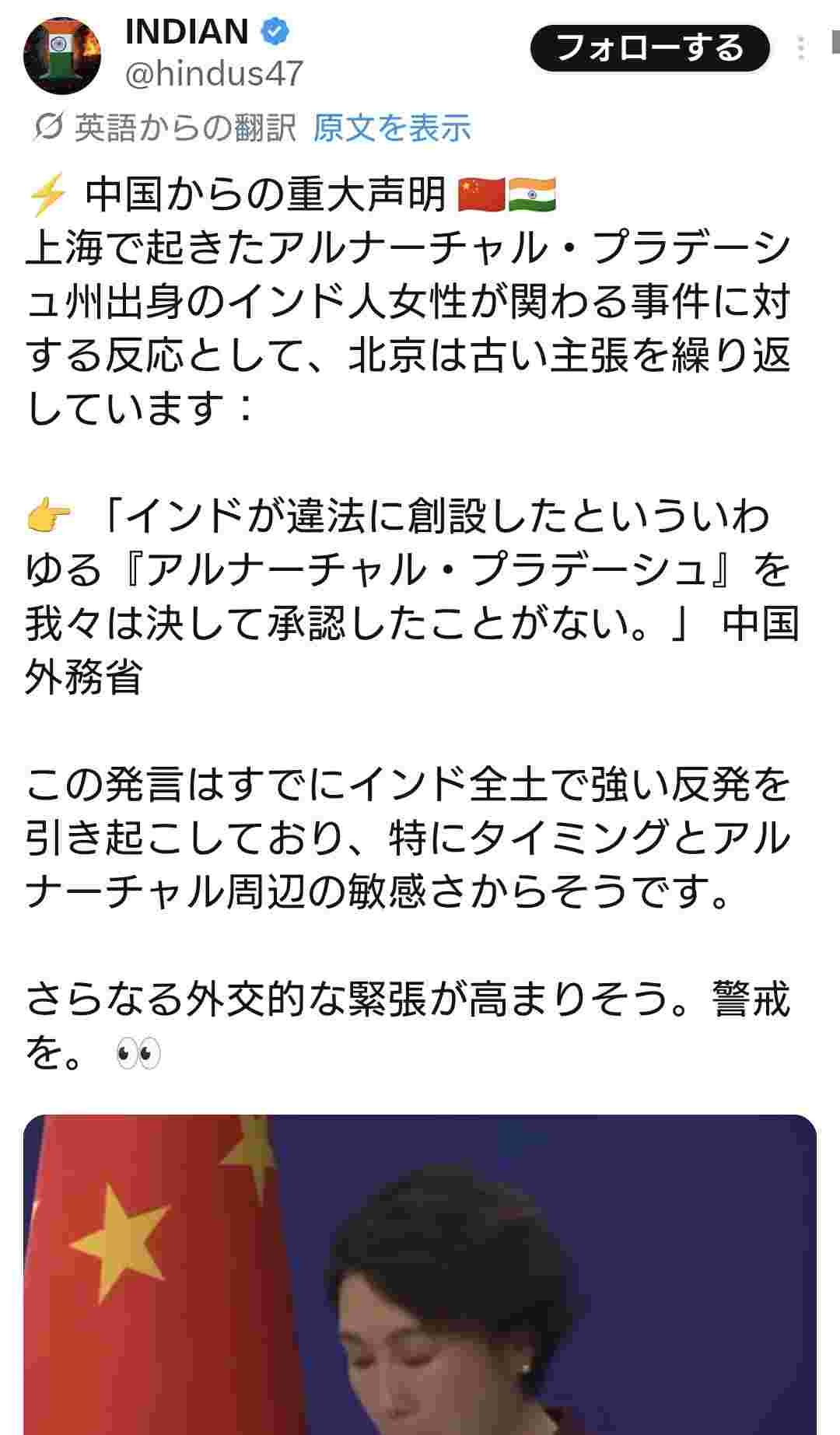Open the attached press briefing image

[420, 1274]
